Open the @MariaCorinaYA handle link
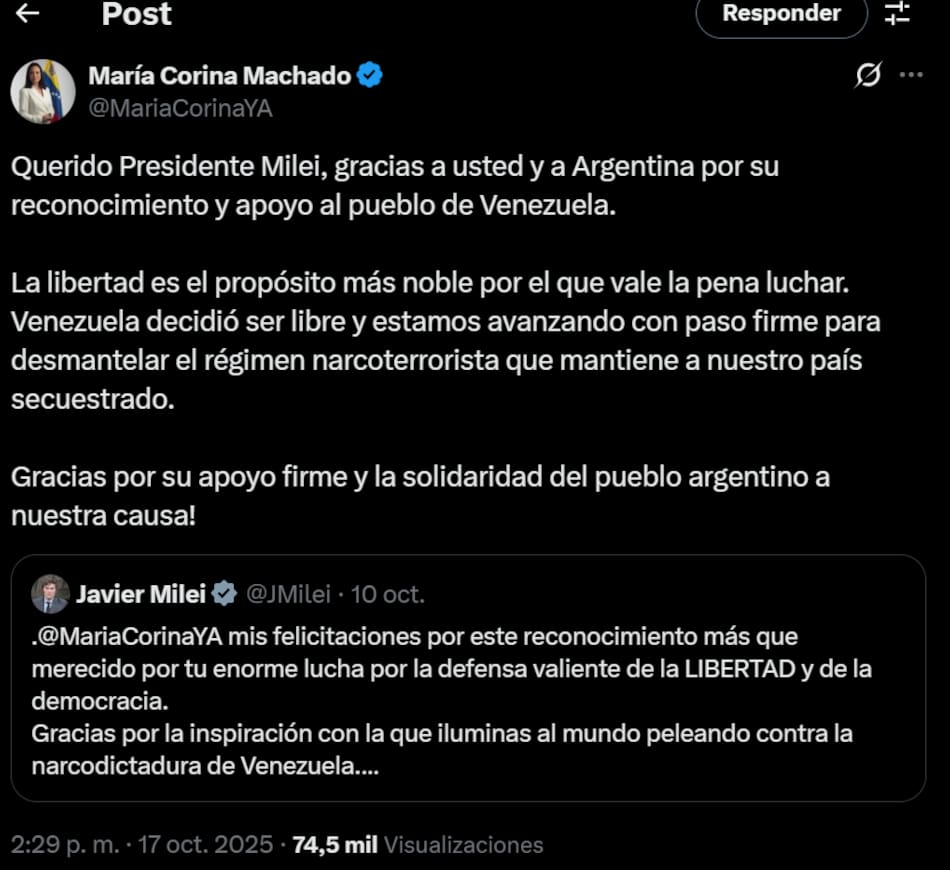Screen dimensions: 950x870 pos(181,109)
